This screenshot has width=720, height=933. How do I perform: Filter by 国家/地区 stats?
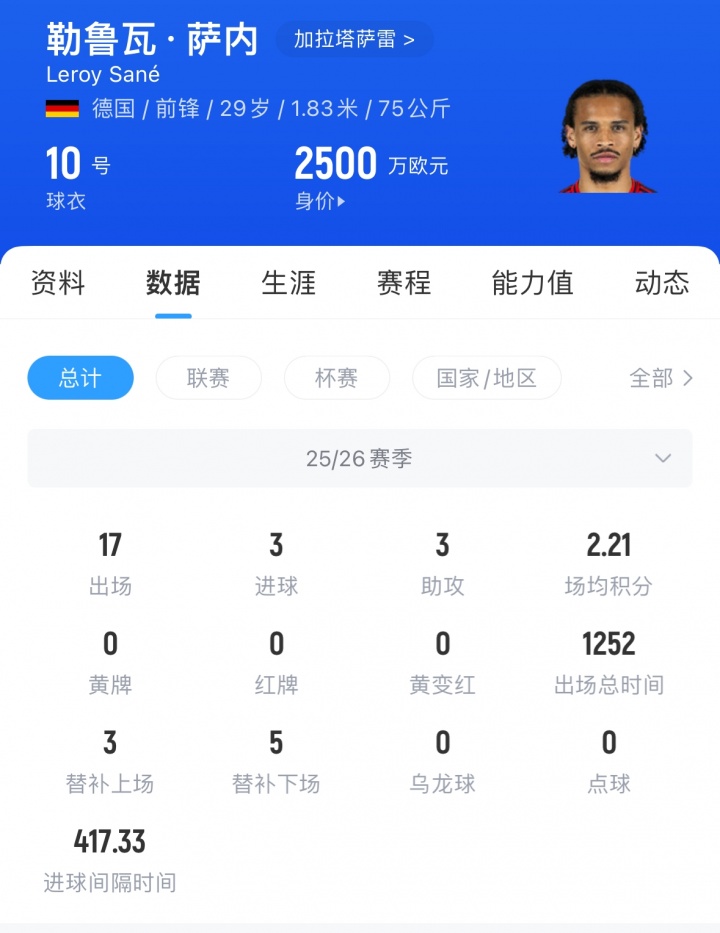point(487,378)
